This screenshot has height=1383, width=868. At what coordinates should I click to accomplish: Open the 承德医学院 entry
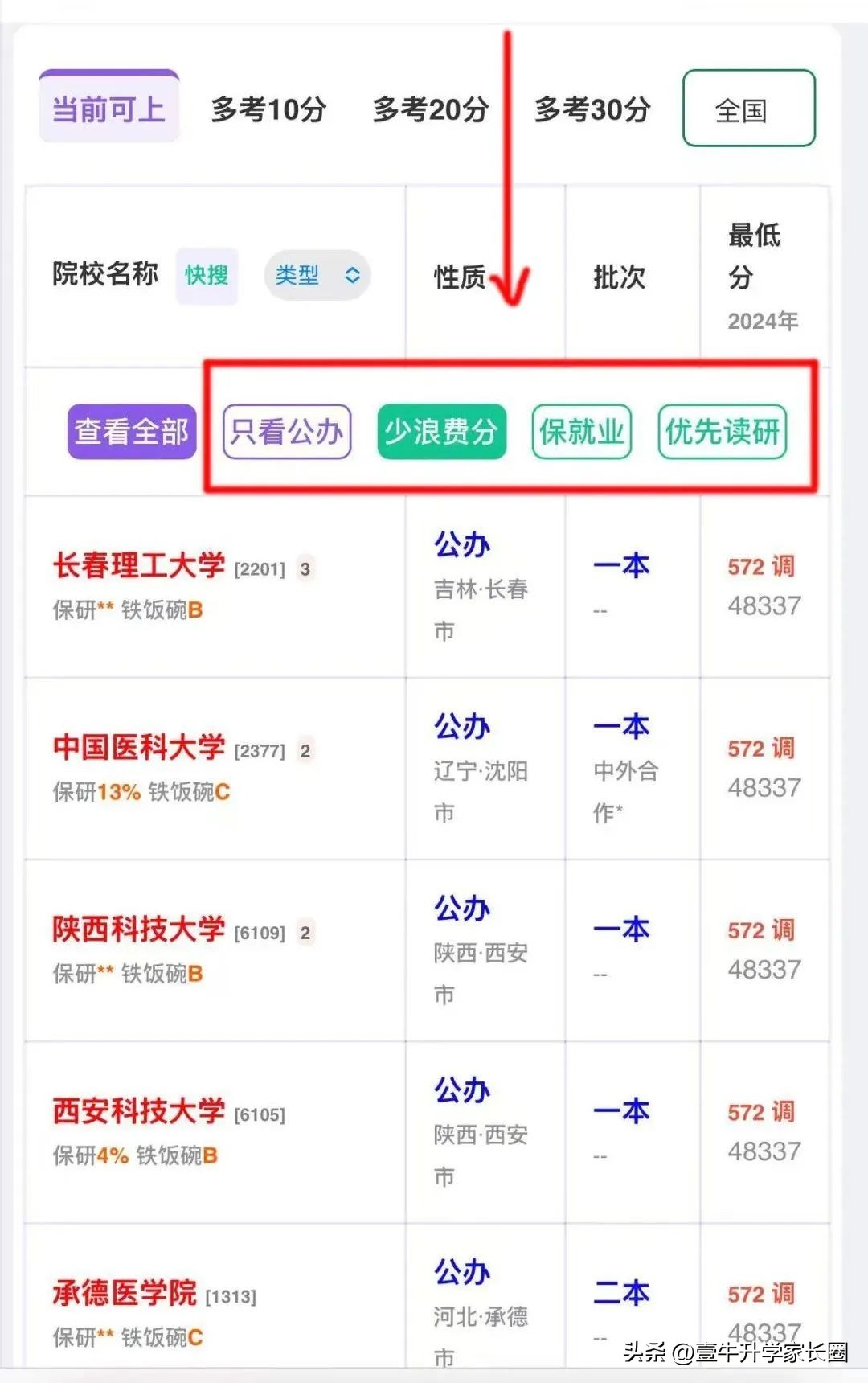[125, 1293]
